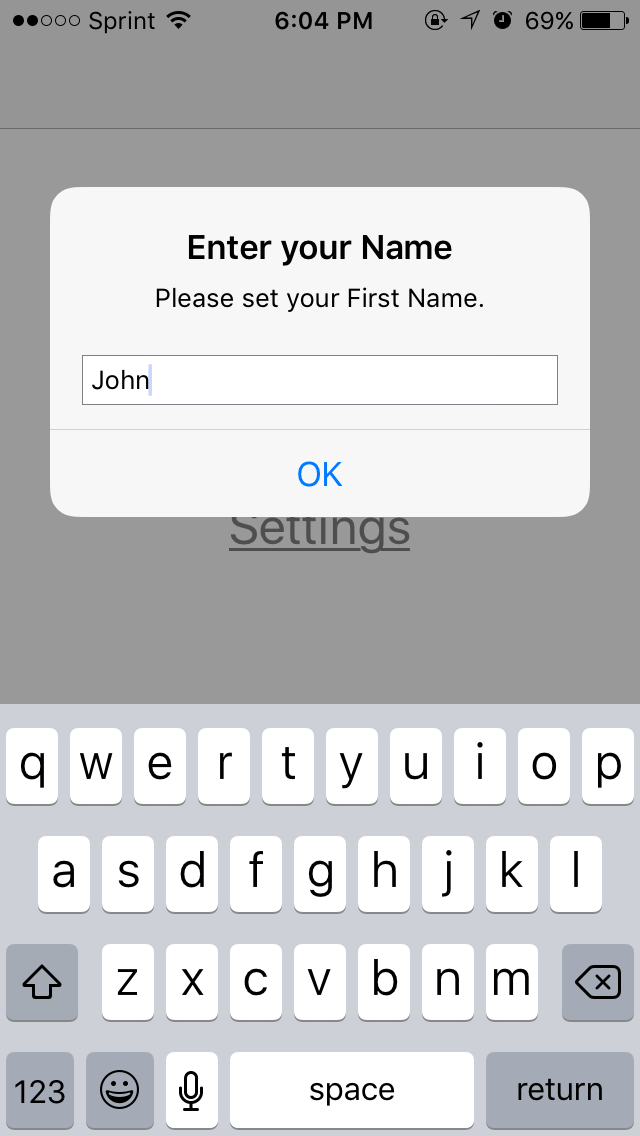The image size is (640, 1136).
Task: Hit the return key on keyboard
Action: (x=559, y=1089)
